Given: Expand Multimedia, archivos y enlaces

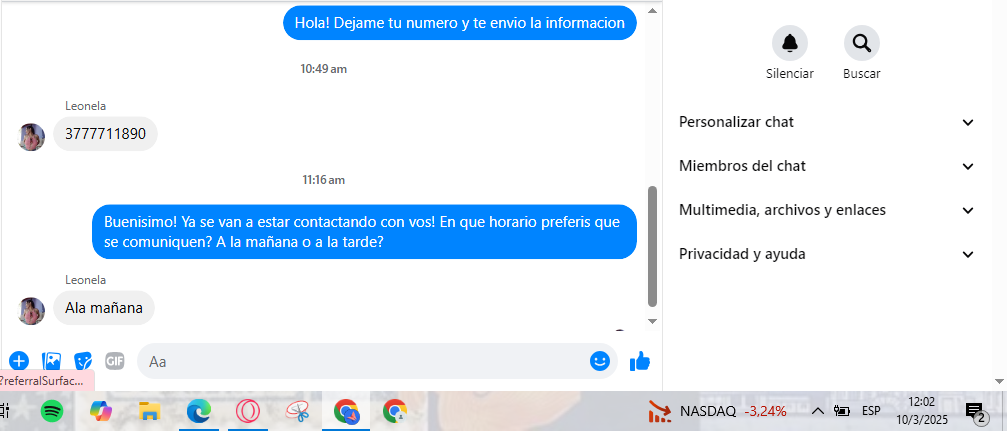Looking at the screenshot, I should [x=826, y=210].
